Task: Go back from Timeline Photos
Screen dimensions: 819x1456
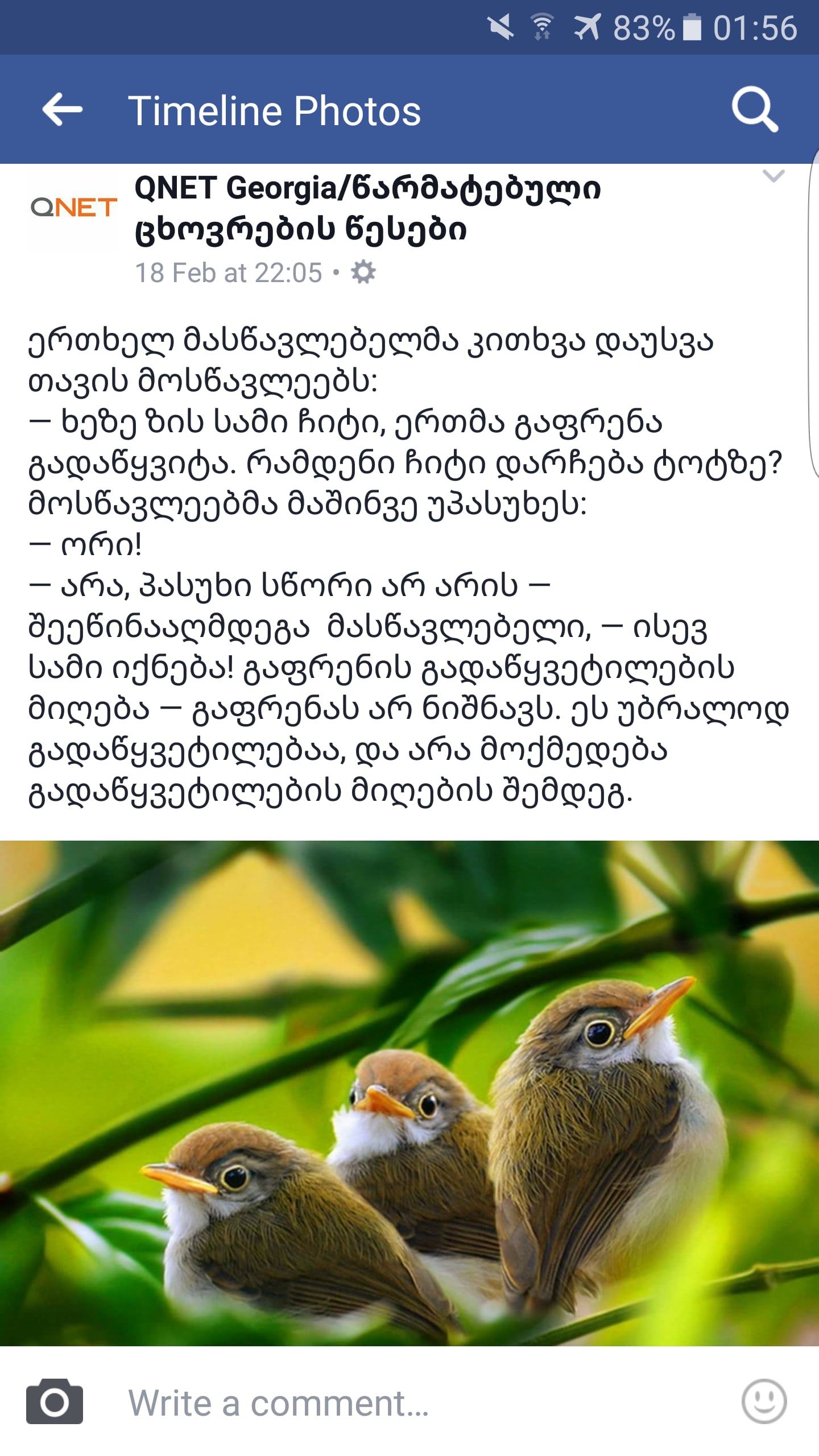Action: pos(63,109)
